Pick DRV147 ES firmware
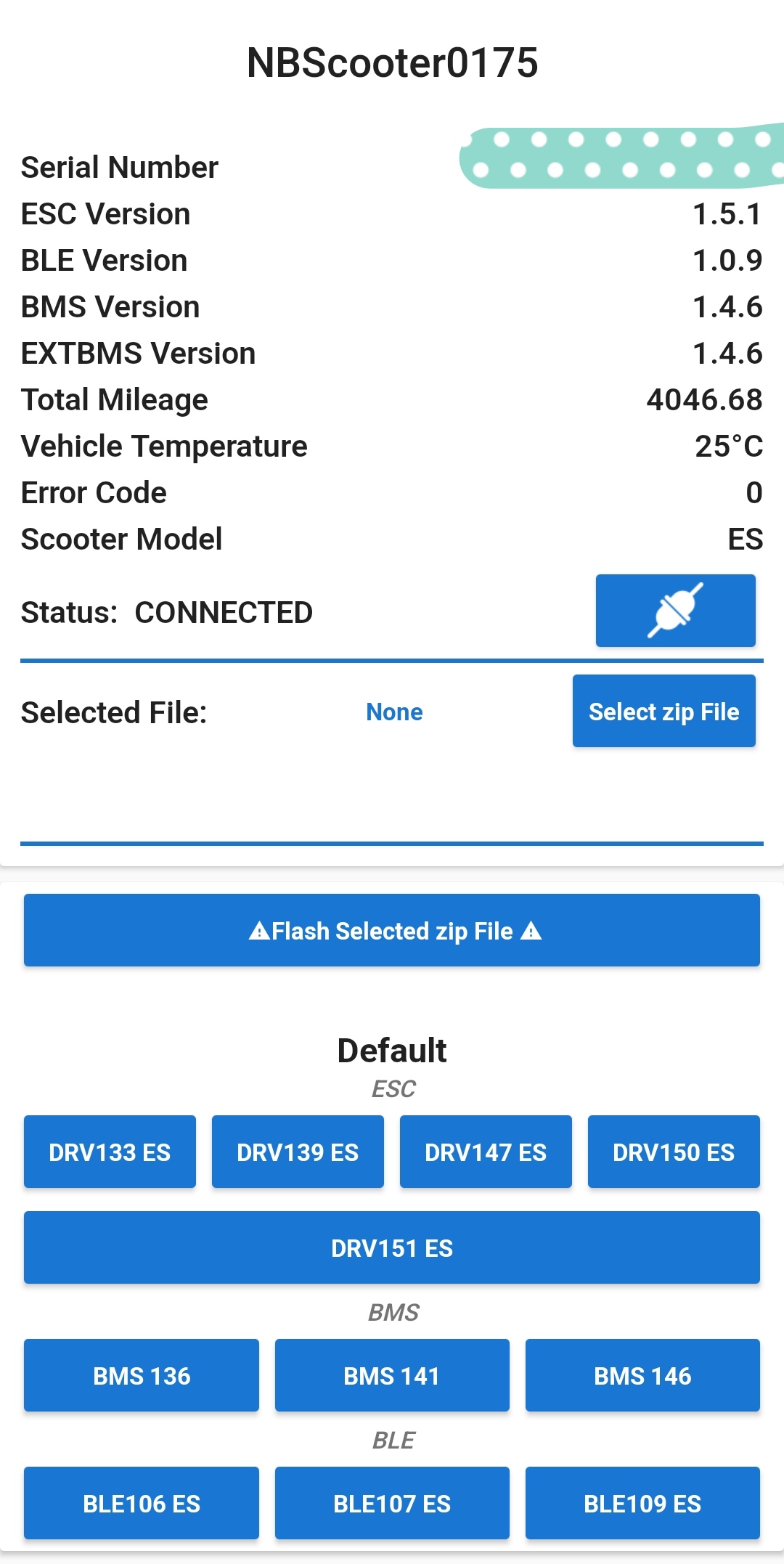 [x=486, y=1152]
